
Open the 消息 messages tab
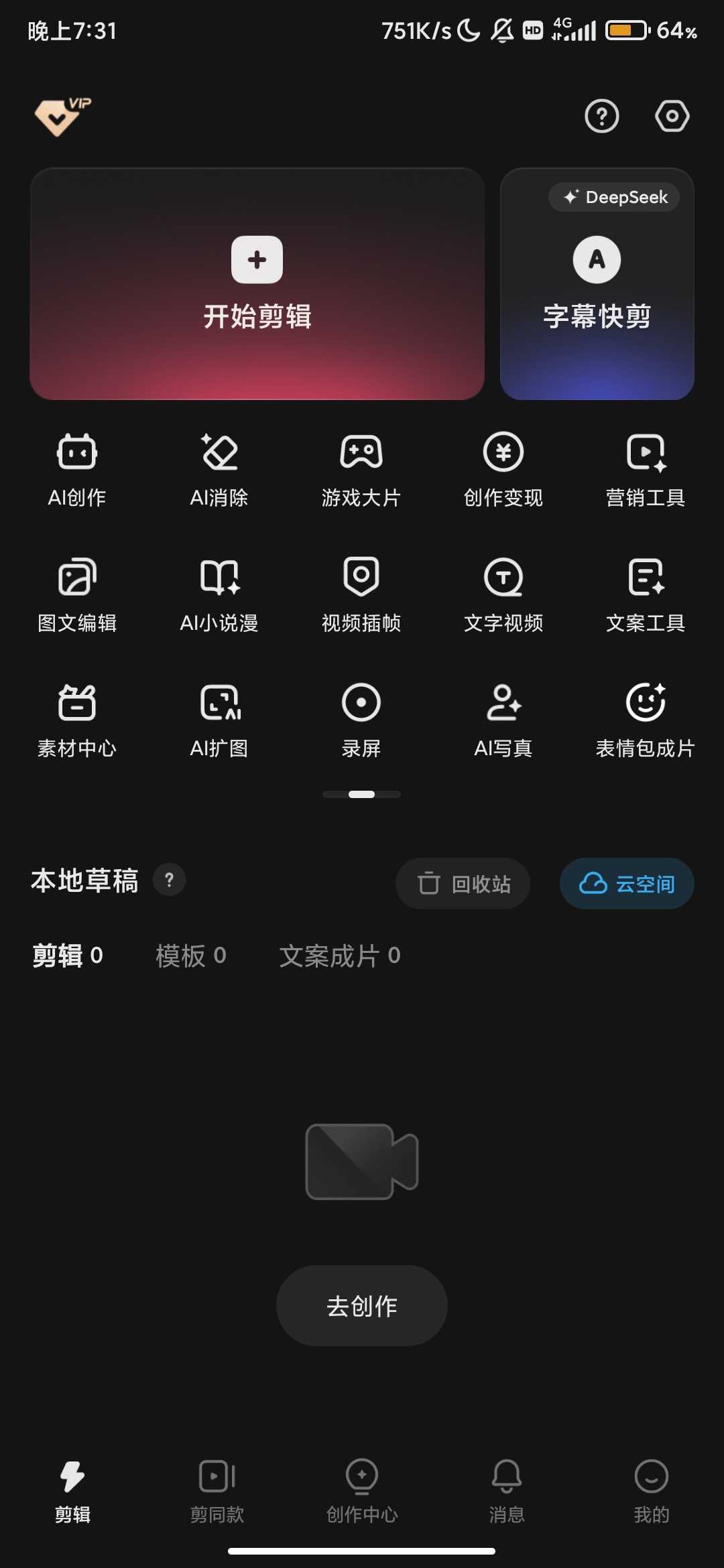[507, 1494]
